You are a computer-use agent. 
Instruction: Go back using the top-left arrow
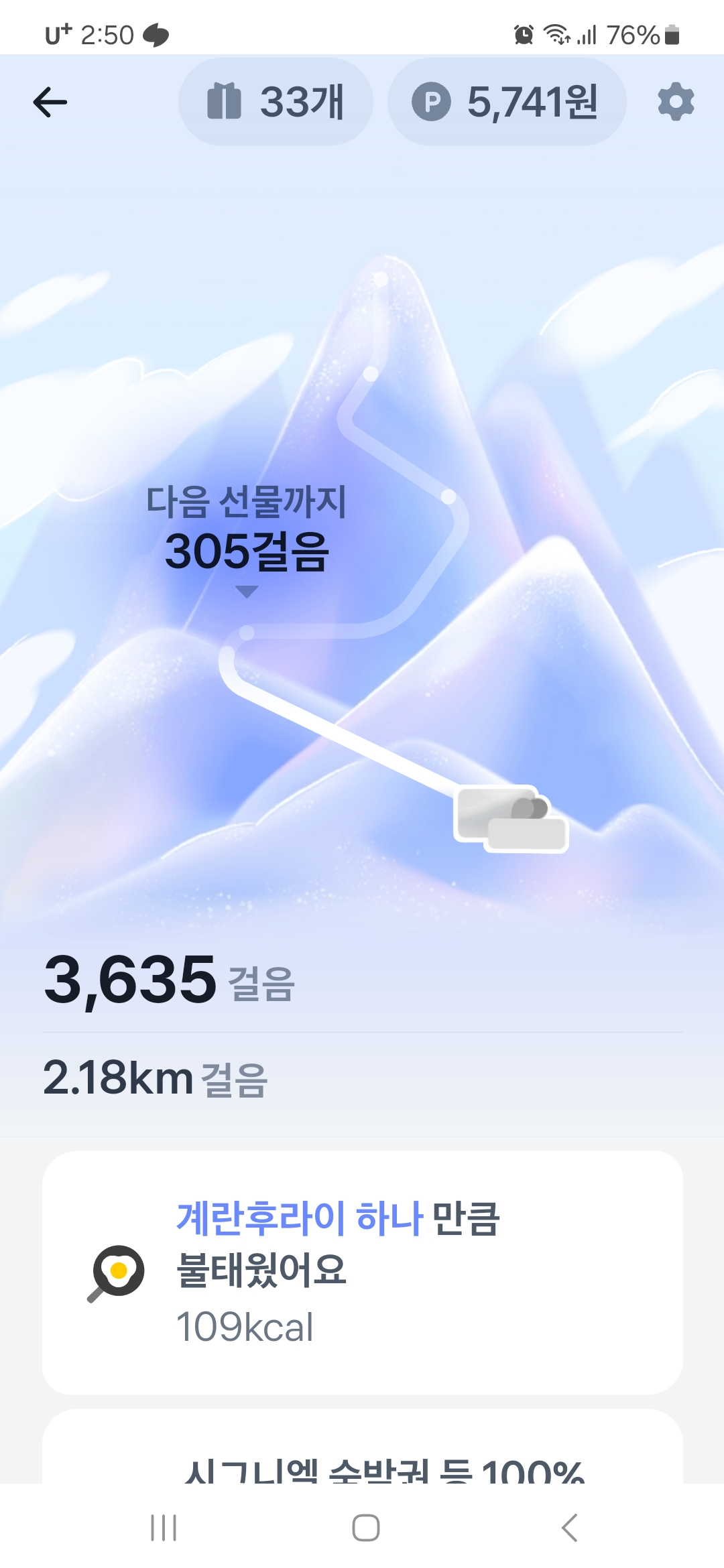coord(50,103)
